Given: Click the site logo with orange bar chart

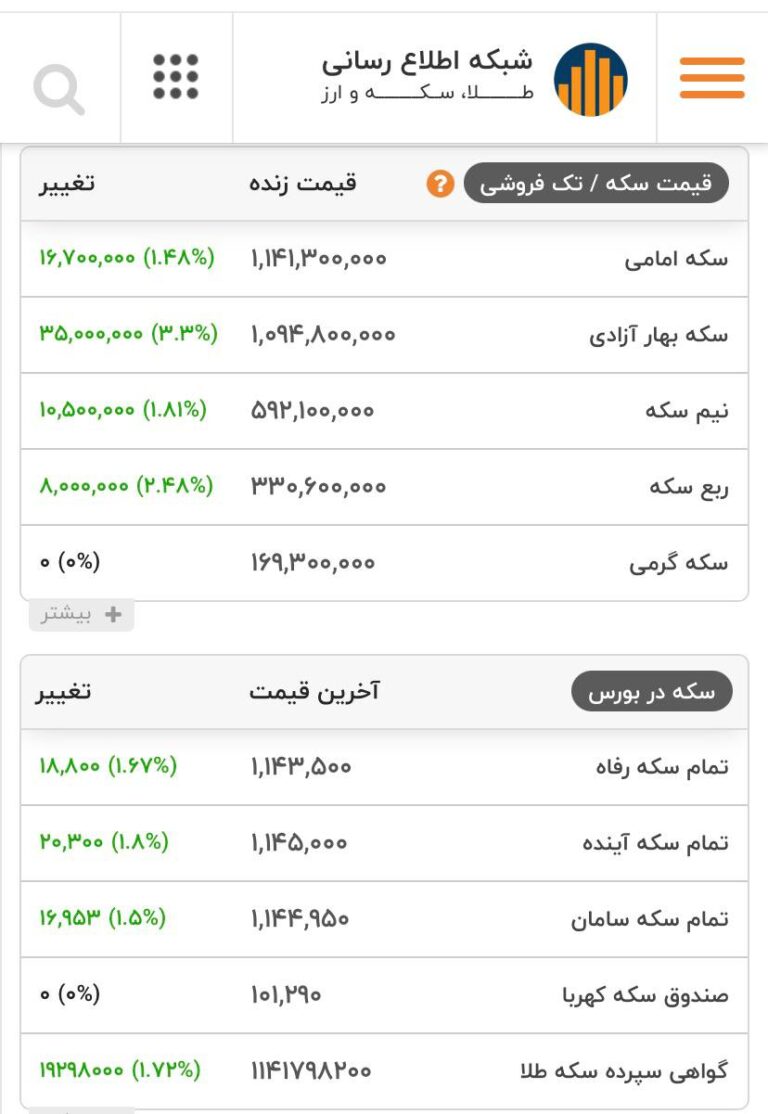Looking at the screenshot, I should [x=592, y=76].
